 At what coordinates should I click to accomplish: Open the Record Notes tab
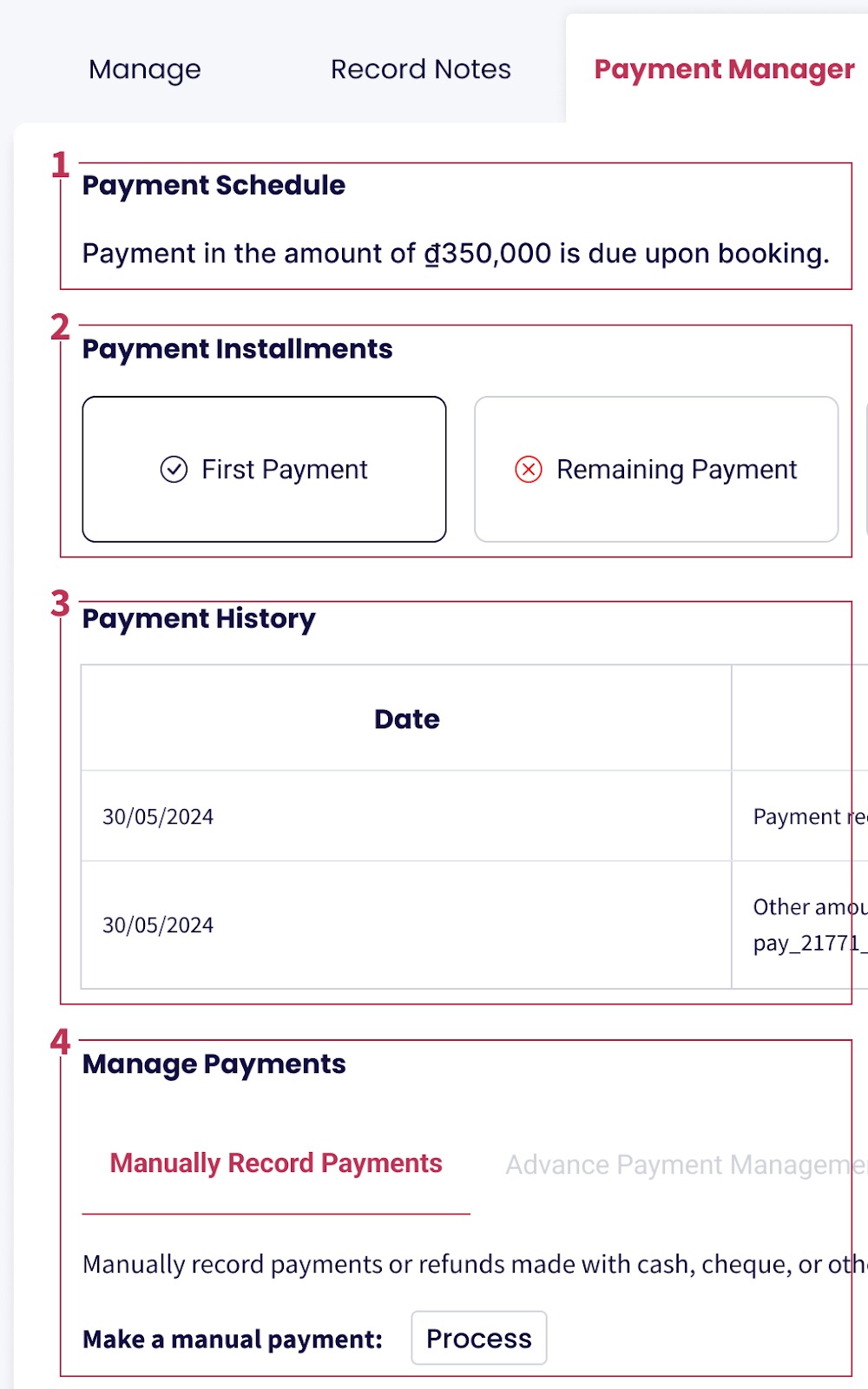pyautogui.click(x=421, y=69)
